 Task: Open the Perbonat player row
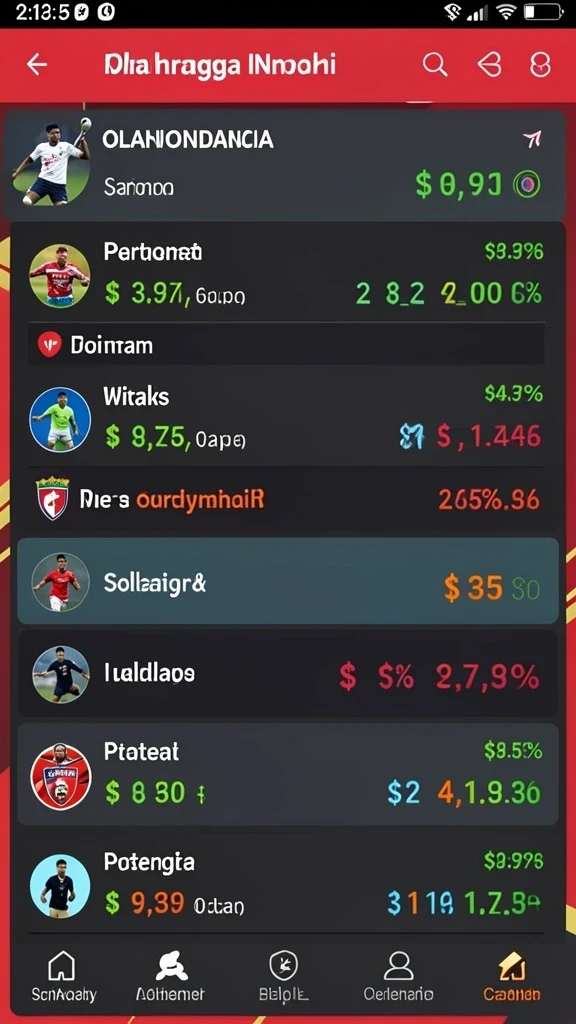click(286, 274)
